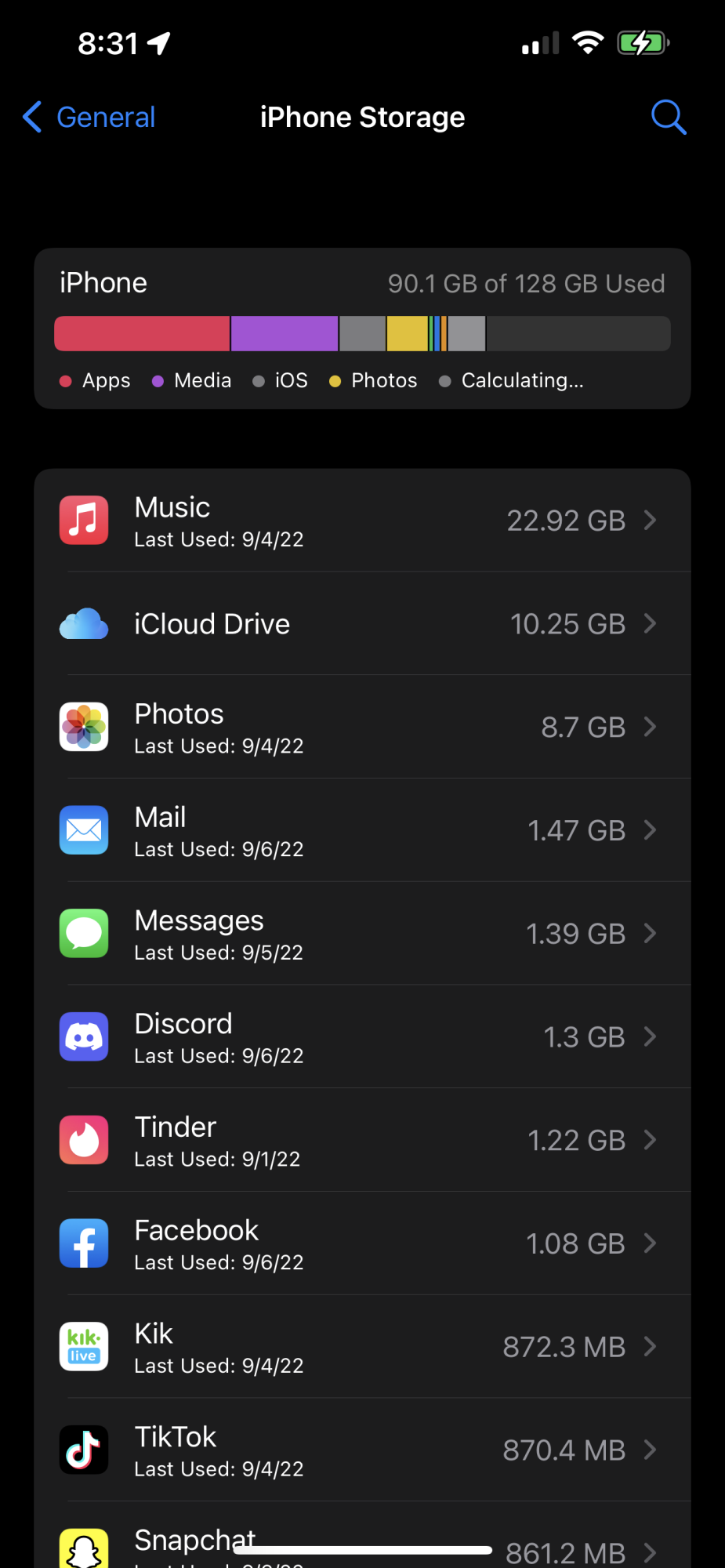Select the Facebook storage row

click(362, 1244)
